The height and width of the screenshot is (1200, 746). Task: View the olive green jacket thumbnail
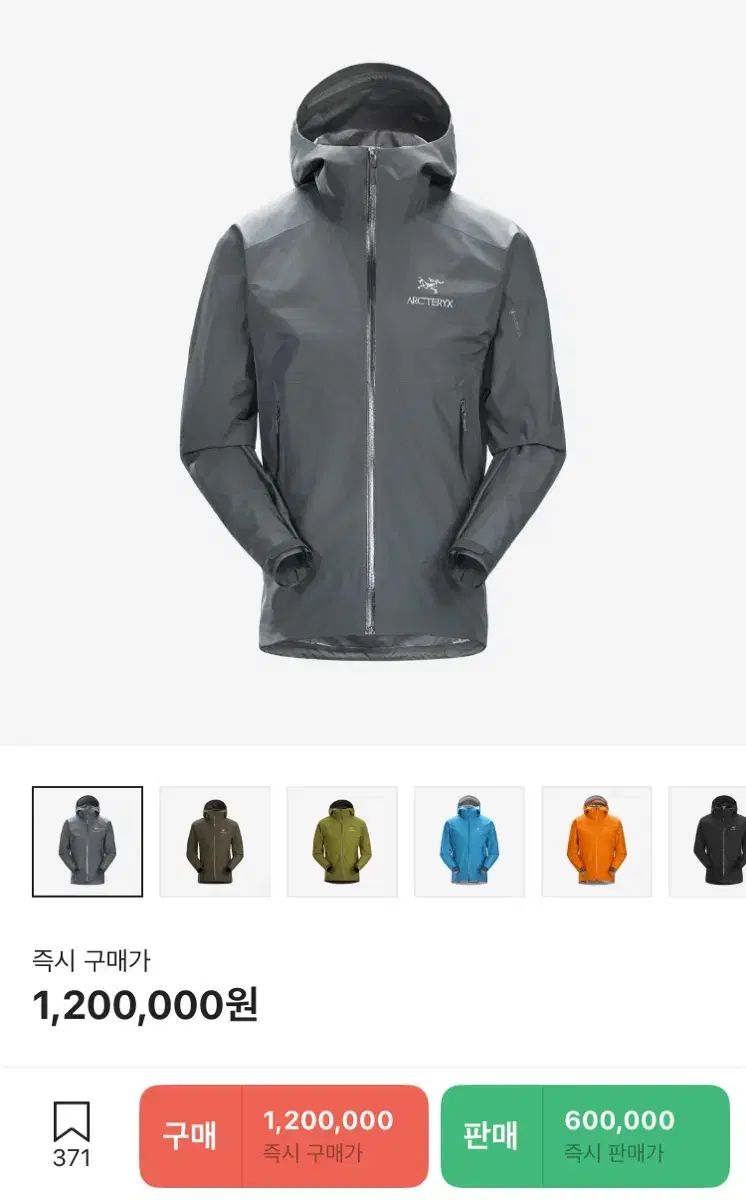click(x=342, y=841)
